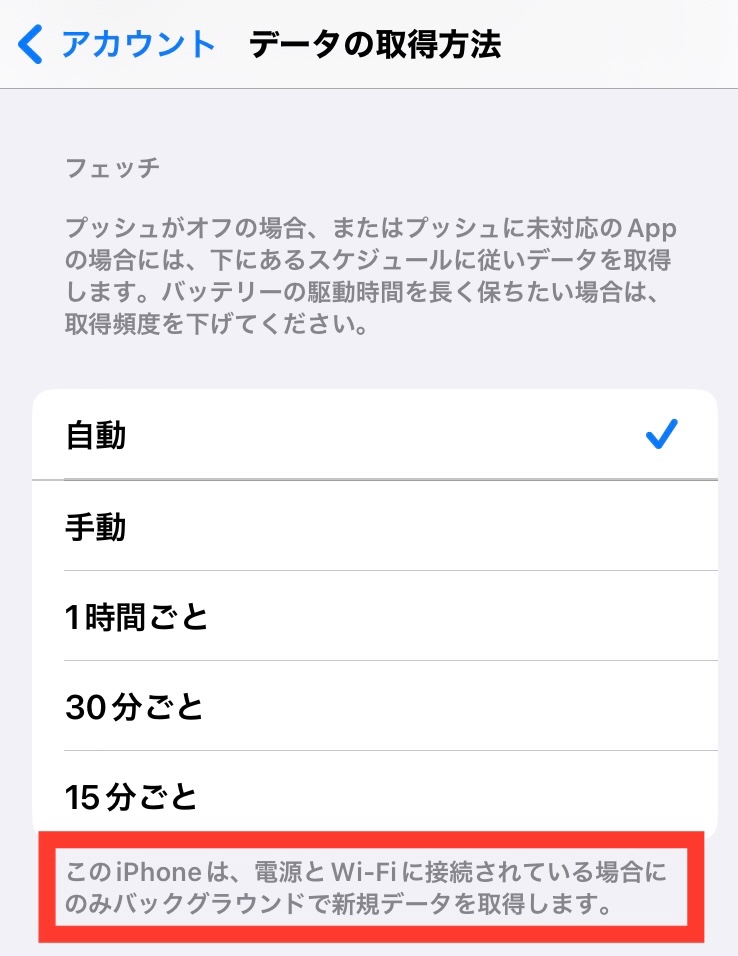Viewport: 738px width, 956px height.
Task: Choose 手動 fetch option
Action: click(x=374, y=526)
